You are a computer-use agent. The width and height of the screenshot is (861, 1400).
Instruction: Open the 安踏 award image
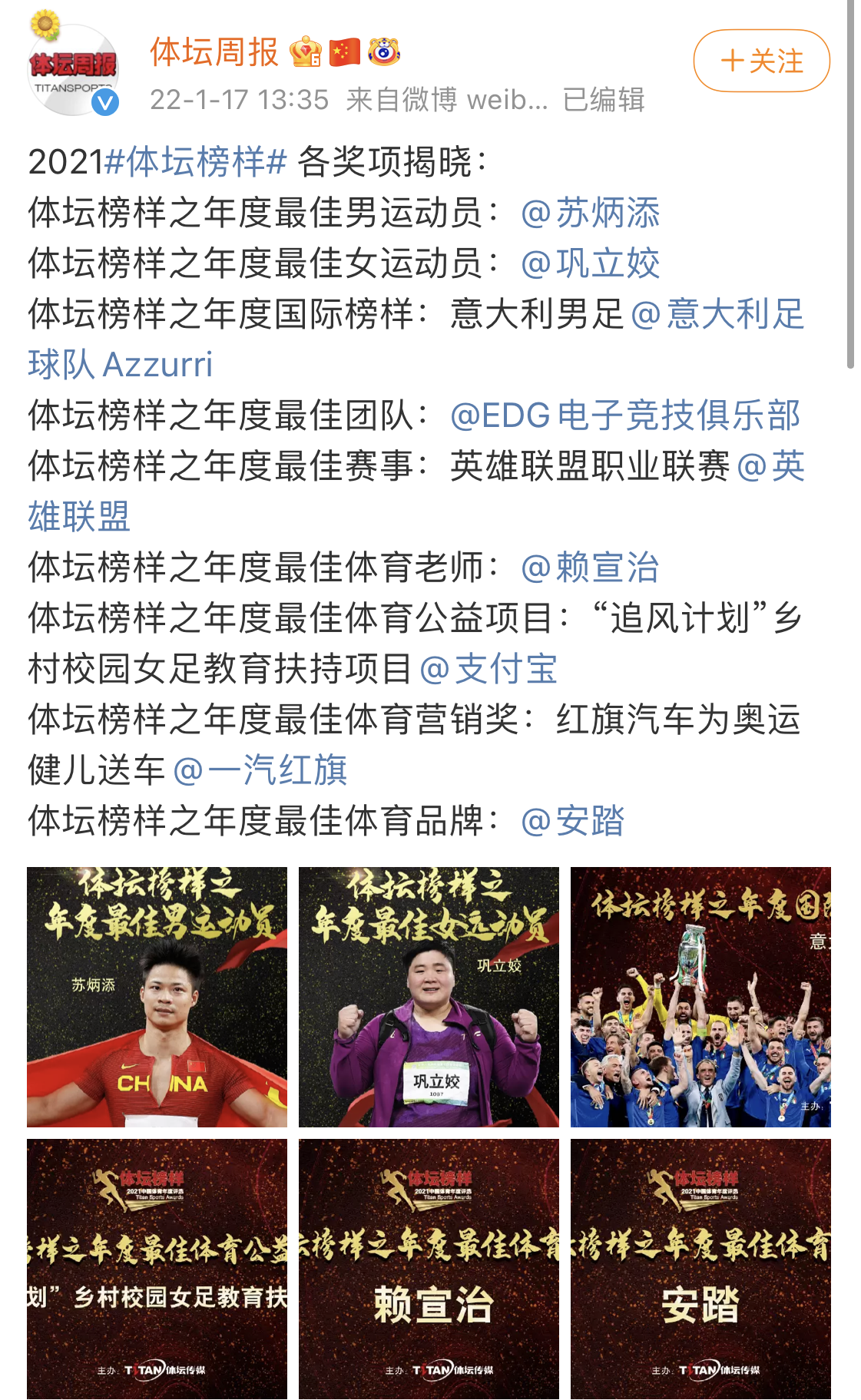click(x=700, y=1269)
